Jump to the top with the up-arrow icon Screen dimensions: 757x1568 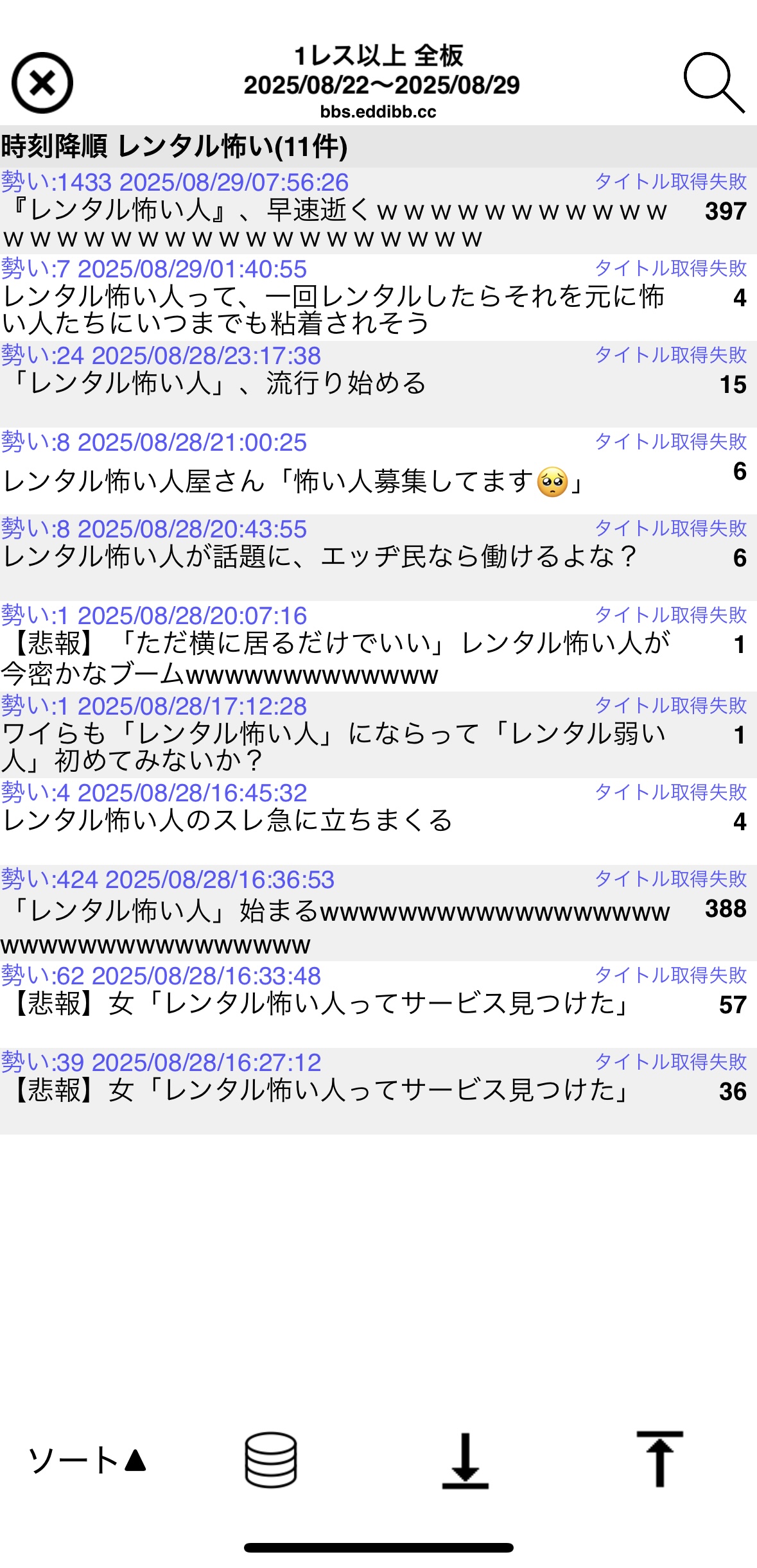click(659, 1459)
